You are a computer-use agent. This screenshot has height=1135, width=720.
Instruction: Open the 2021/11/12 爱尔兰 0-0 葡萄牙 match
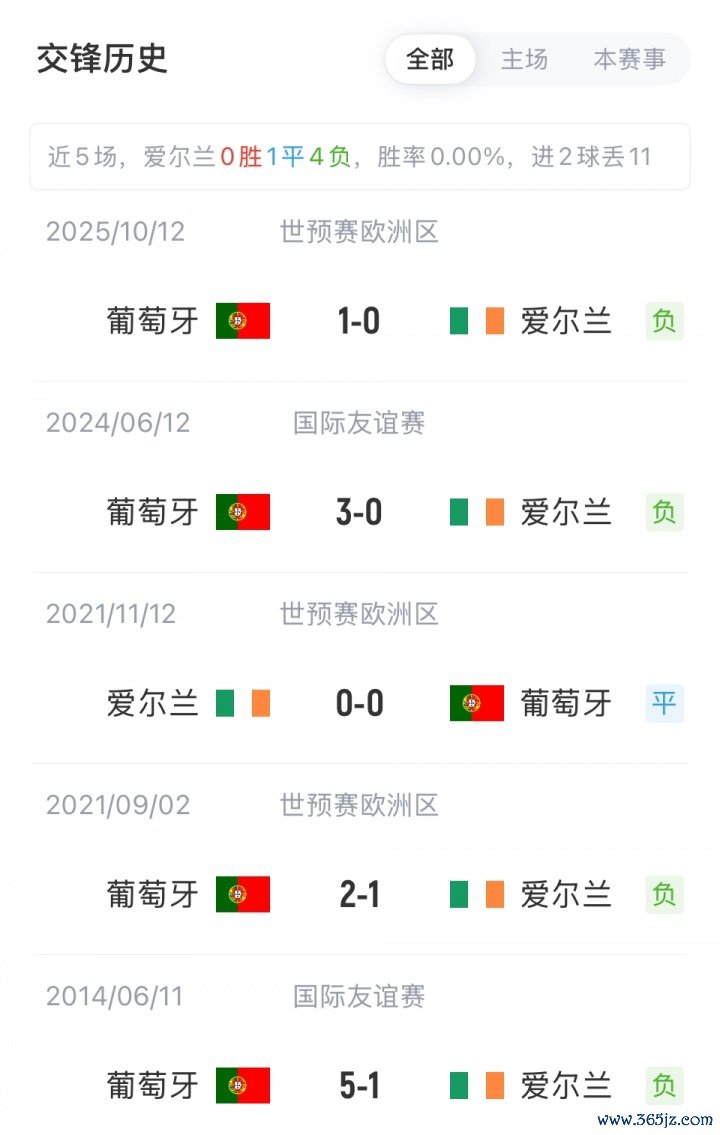point(359,703)
